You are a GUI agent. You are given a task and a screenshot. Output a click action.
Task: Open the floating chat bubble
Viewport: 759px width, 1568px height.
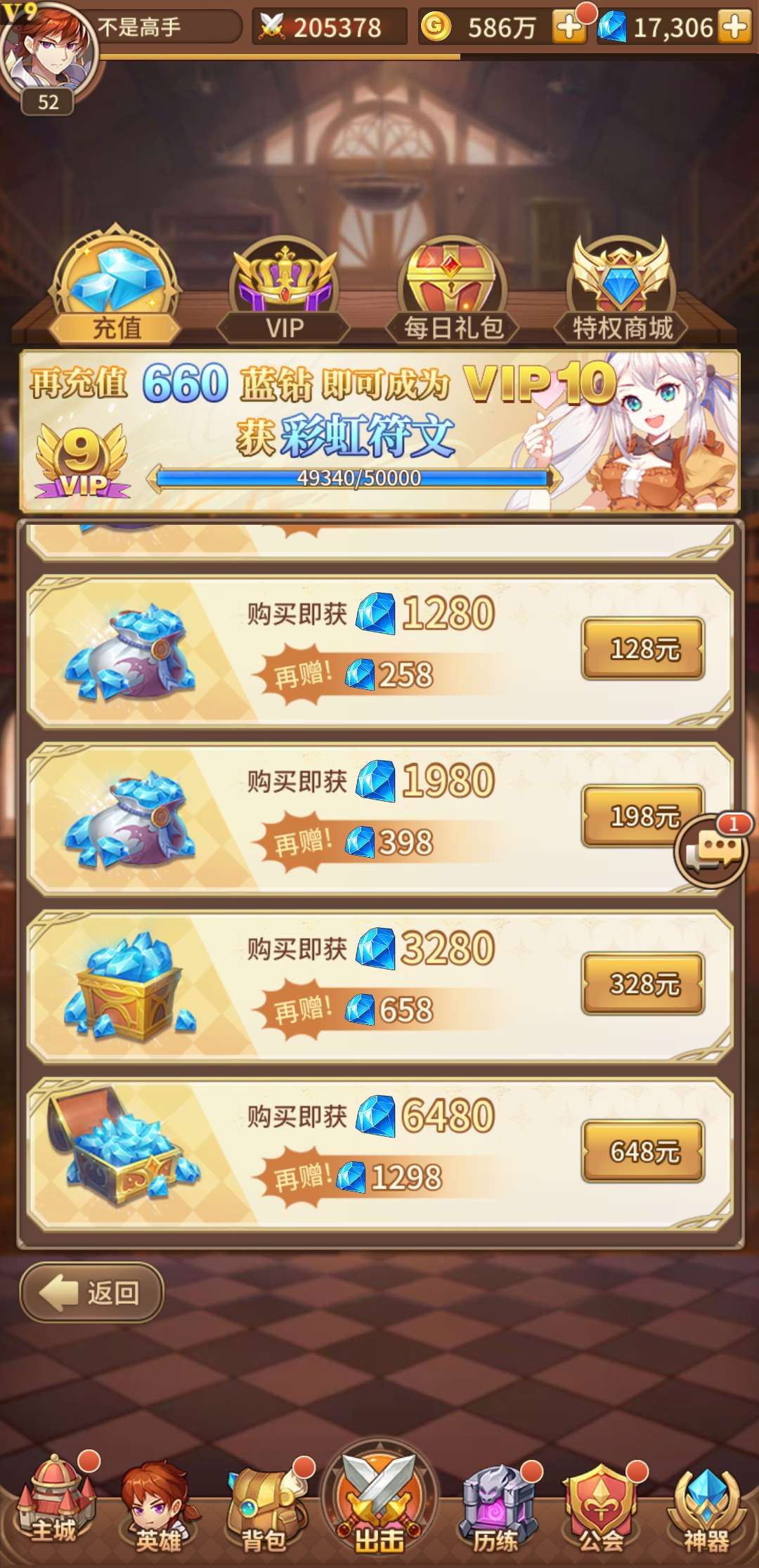pyautogui.click(x=711, y=851)
